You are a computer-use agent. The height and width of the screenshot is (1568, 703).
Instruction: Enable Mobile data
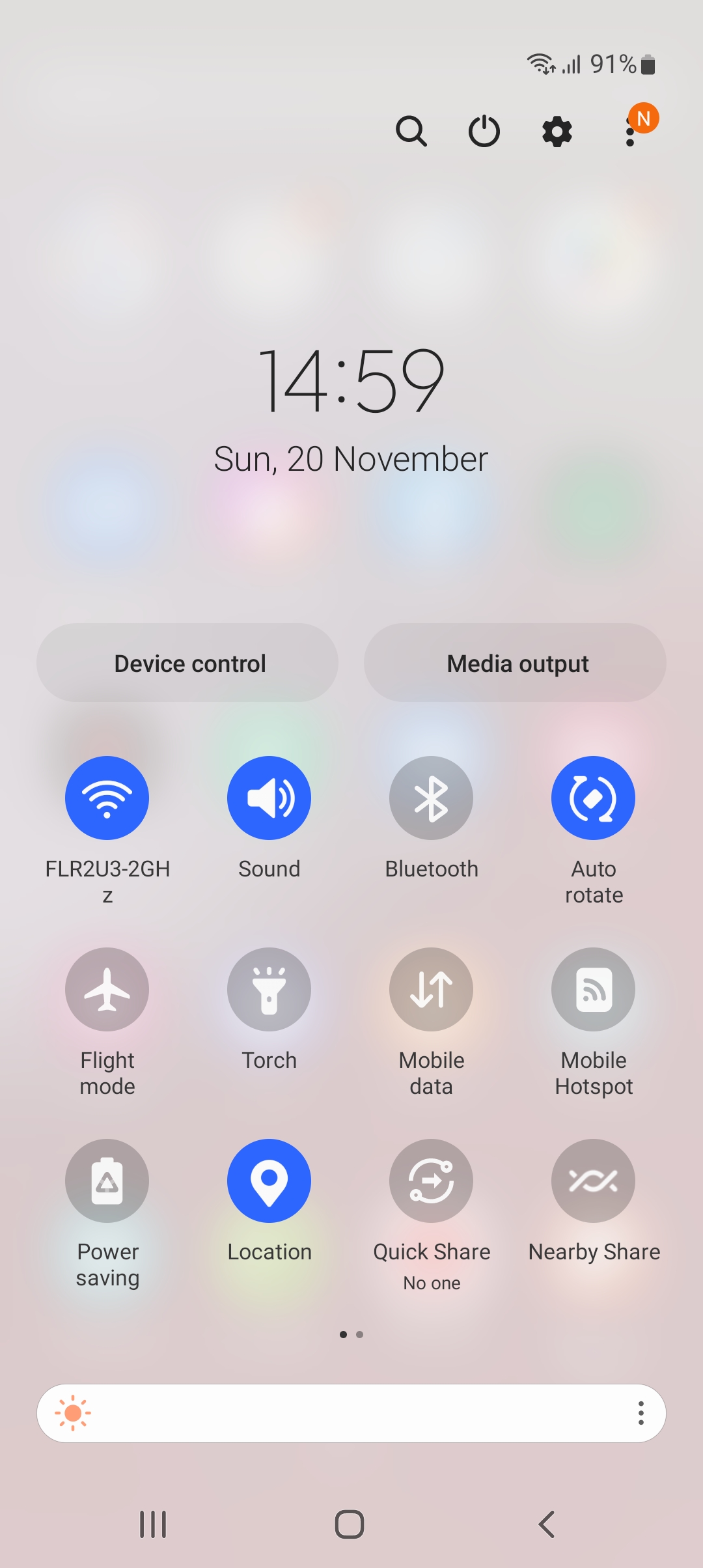click(x=431, y=989)
